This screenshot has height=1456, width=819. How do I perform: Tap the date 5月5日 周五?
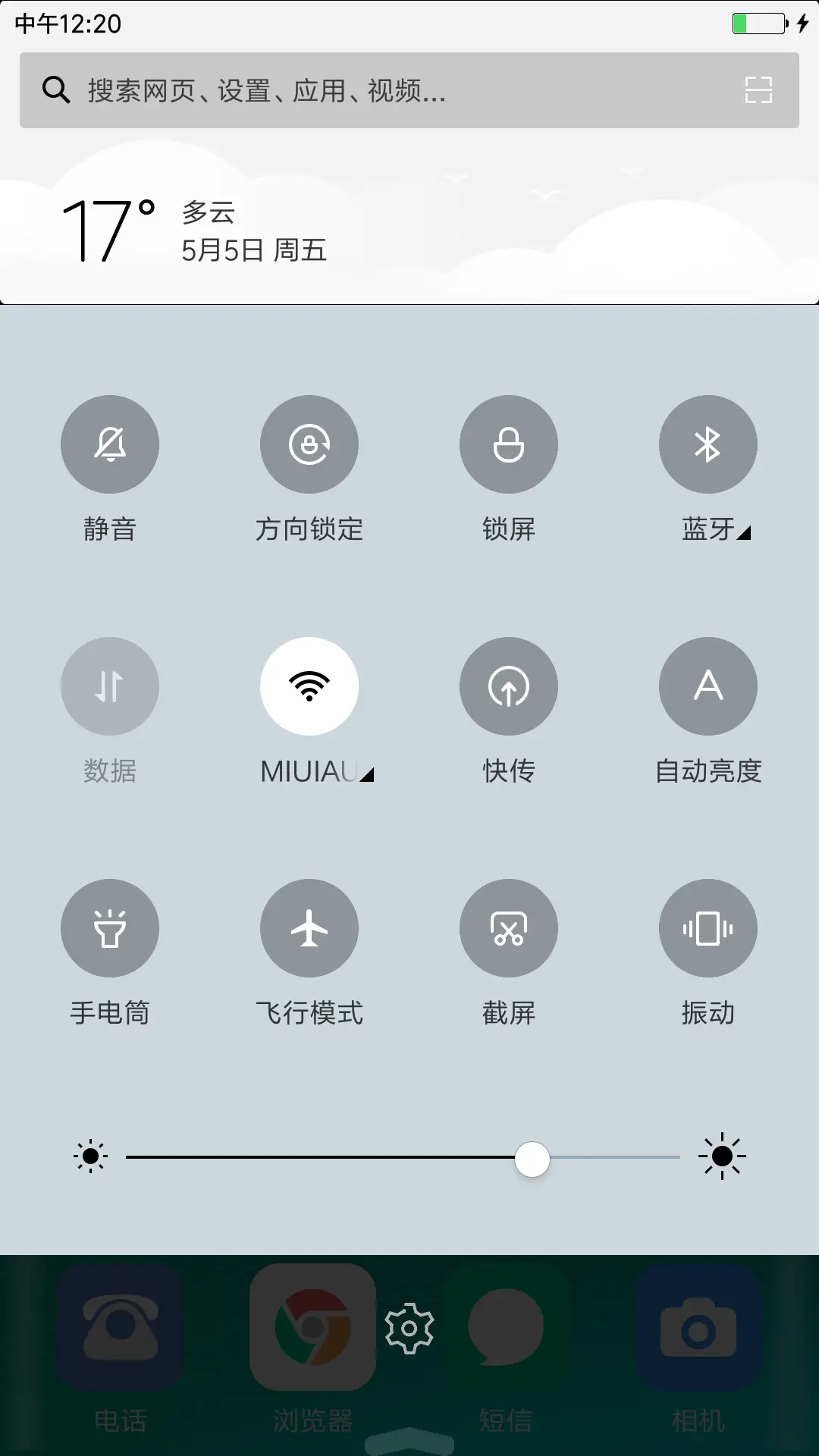pos(256,251)
